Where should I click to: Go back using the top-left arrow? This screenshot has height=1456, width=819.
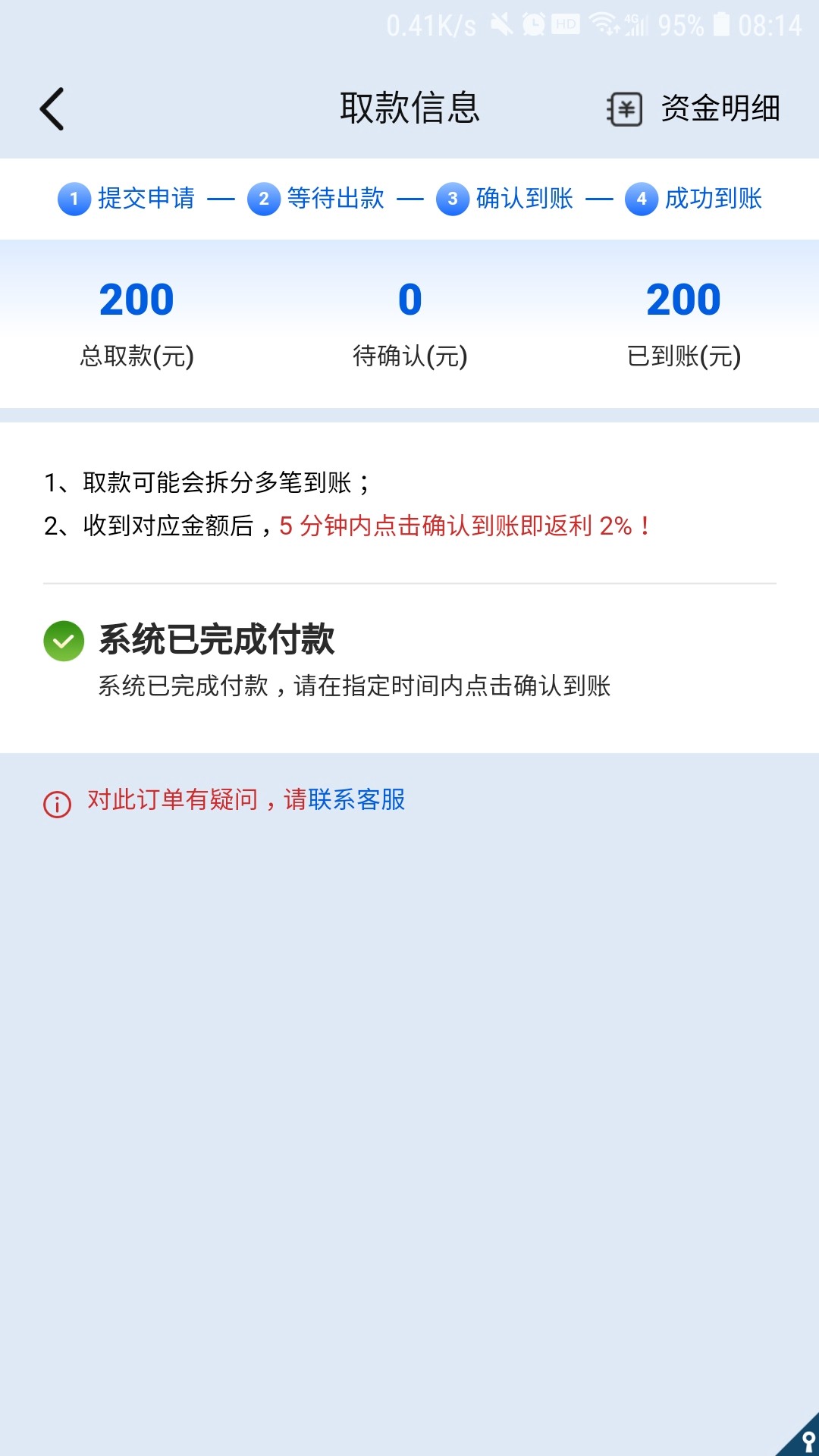coord(52,108)
